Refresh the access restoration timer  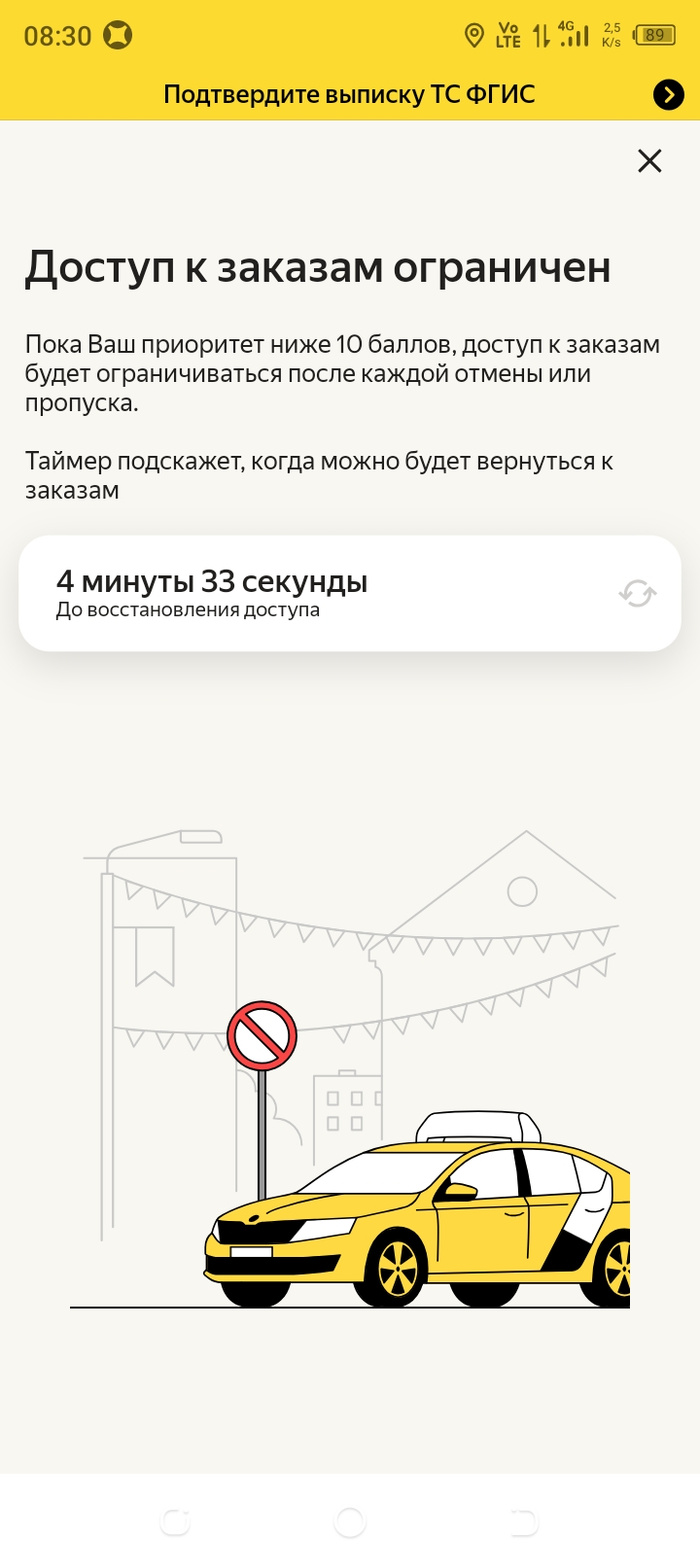tap(637, 594)
